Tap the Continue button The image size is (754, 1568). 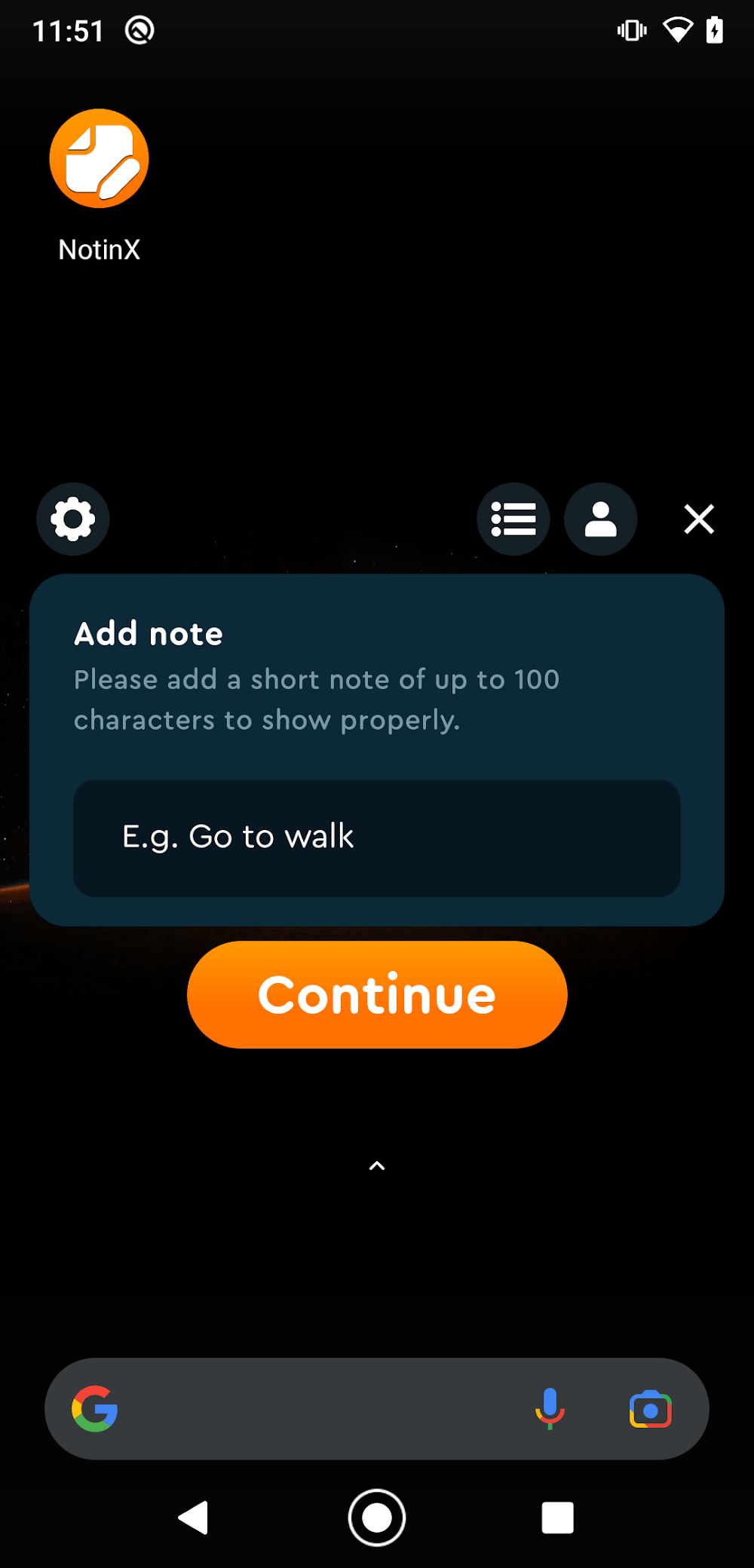(x=377, y=994)
